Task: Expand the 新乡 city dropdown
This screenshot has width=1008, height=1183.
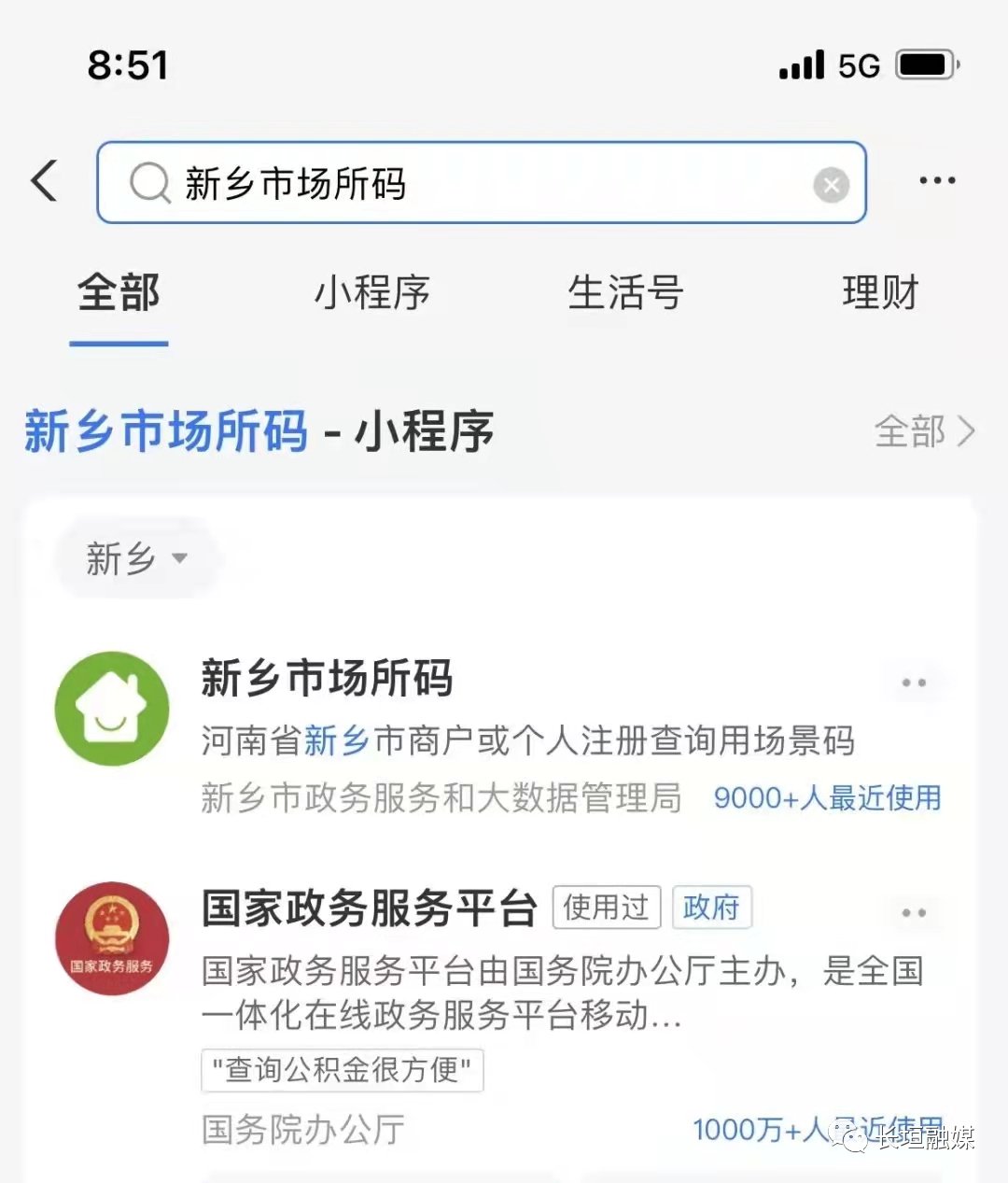Action: (x=136, y=558)
